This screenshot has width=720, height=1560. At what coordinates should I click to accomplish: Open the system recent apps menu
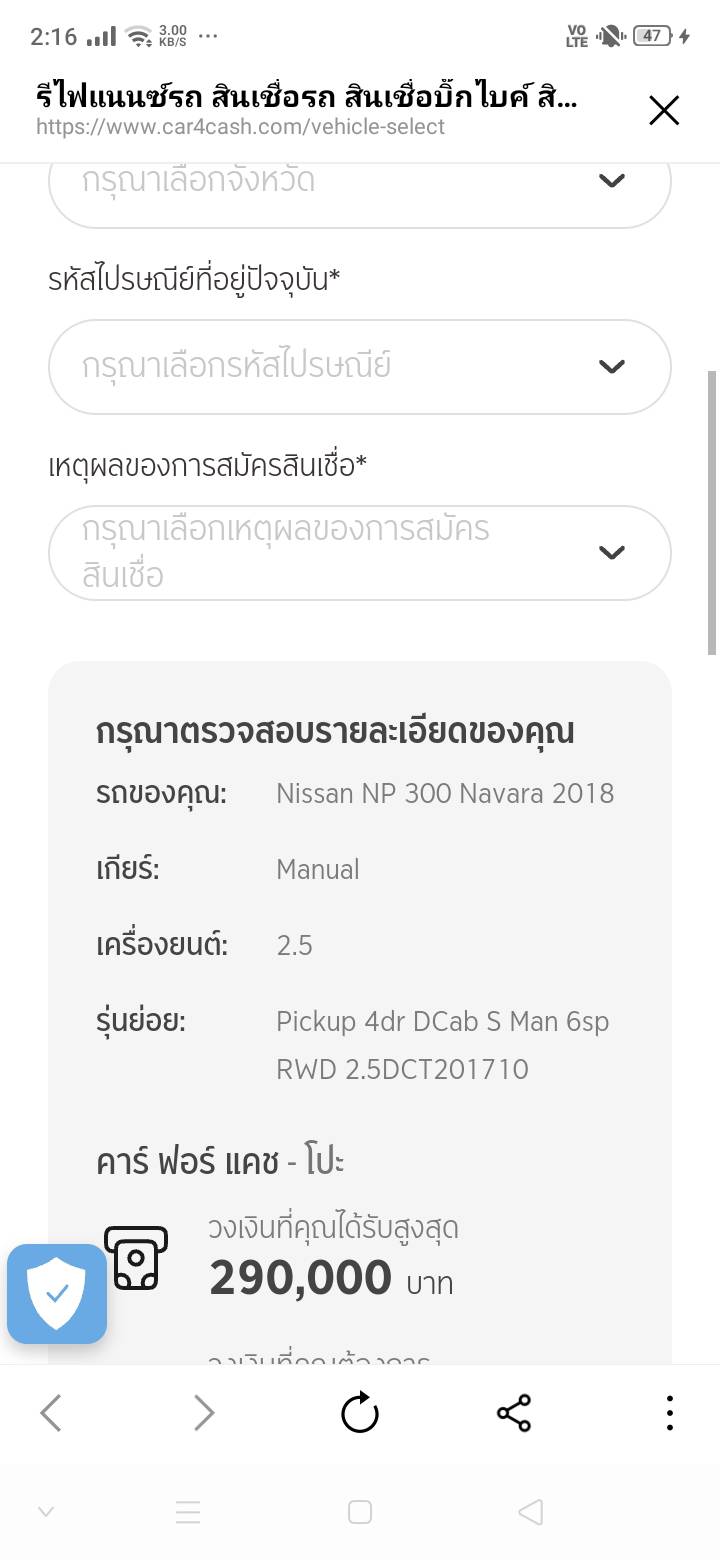pos(188,1512)
